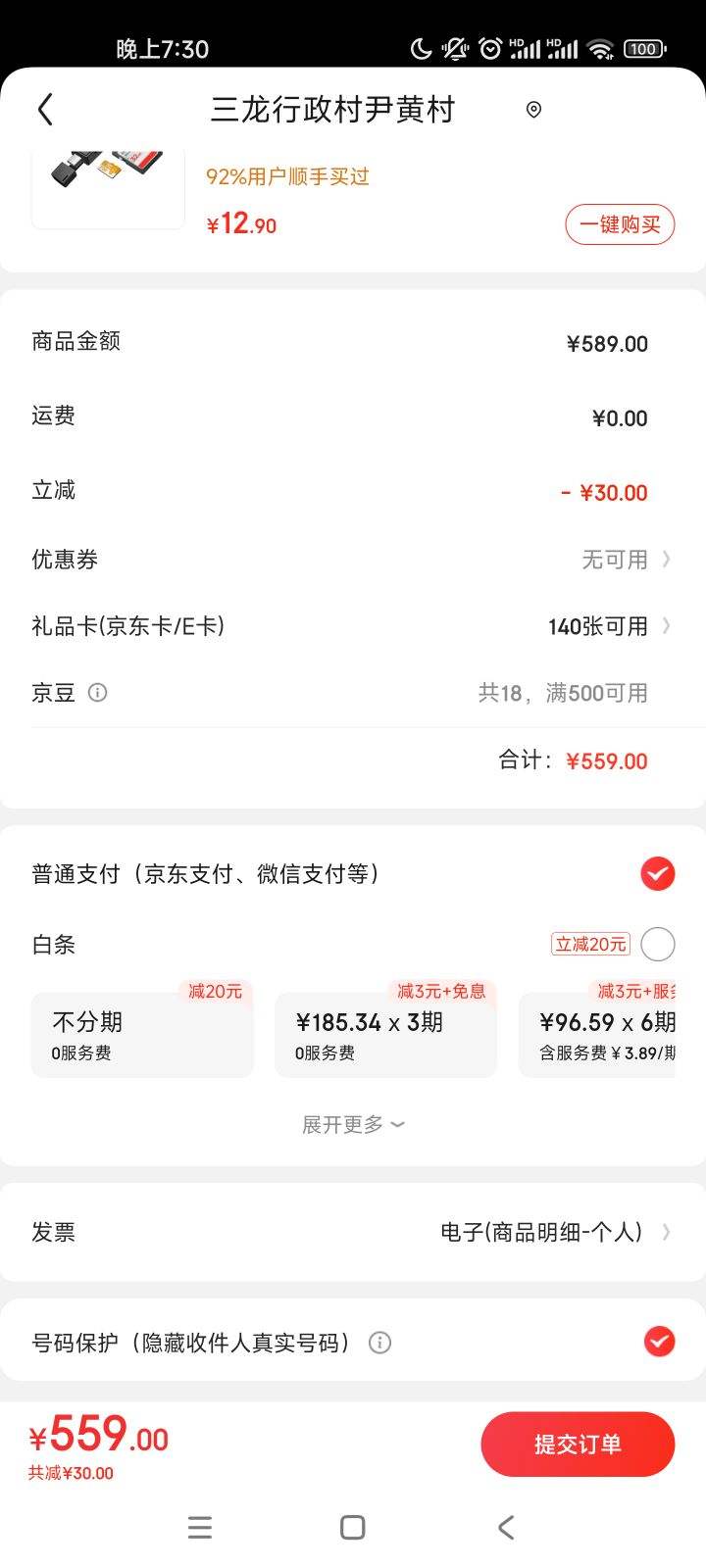Tap the info icon beside 京豆
This screenshot has height=1568, width=706.
tap(97, 693)
